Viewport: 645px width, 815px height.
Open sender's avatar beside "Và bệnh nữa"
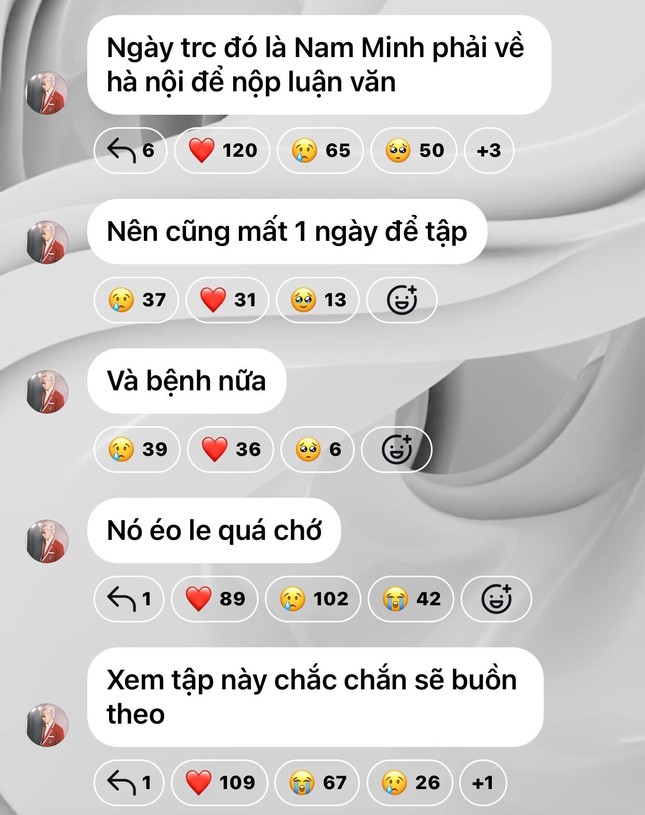pos(47,391)
